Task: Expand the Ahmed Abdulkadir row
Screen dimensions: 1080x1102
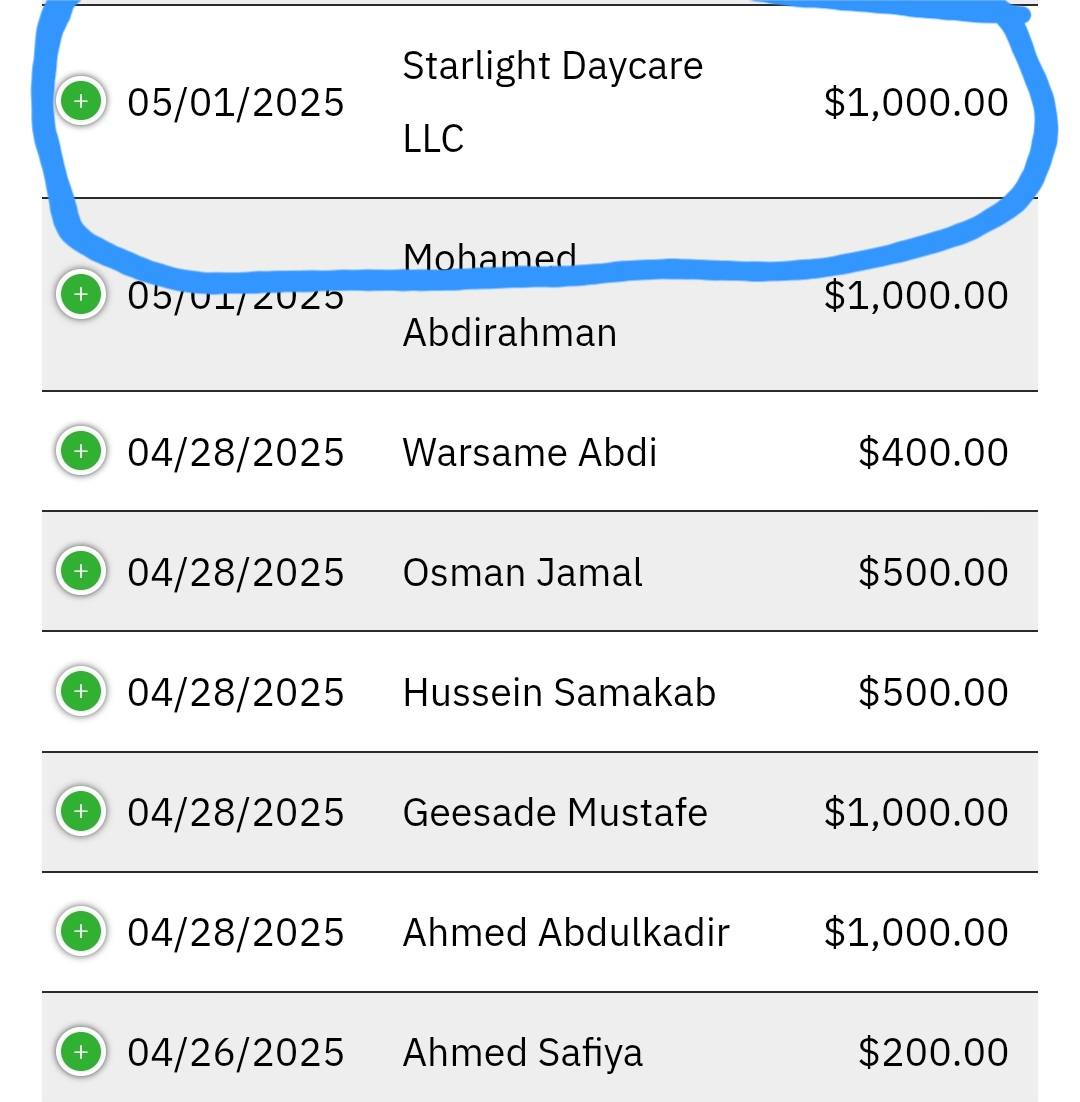Action: [81, 931]
